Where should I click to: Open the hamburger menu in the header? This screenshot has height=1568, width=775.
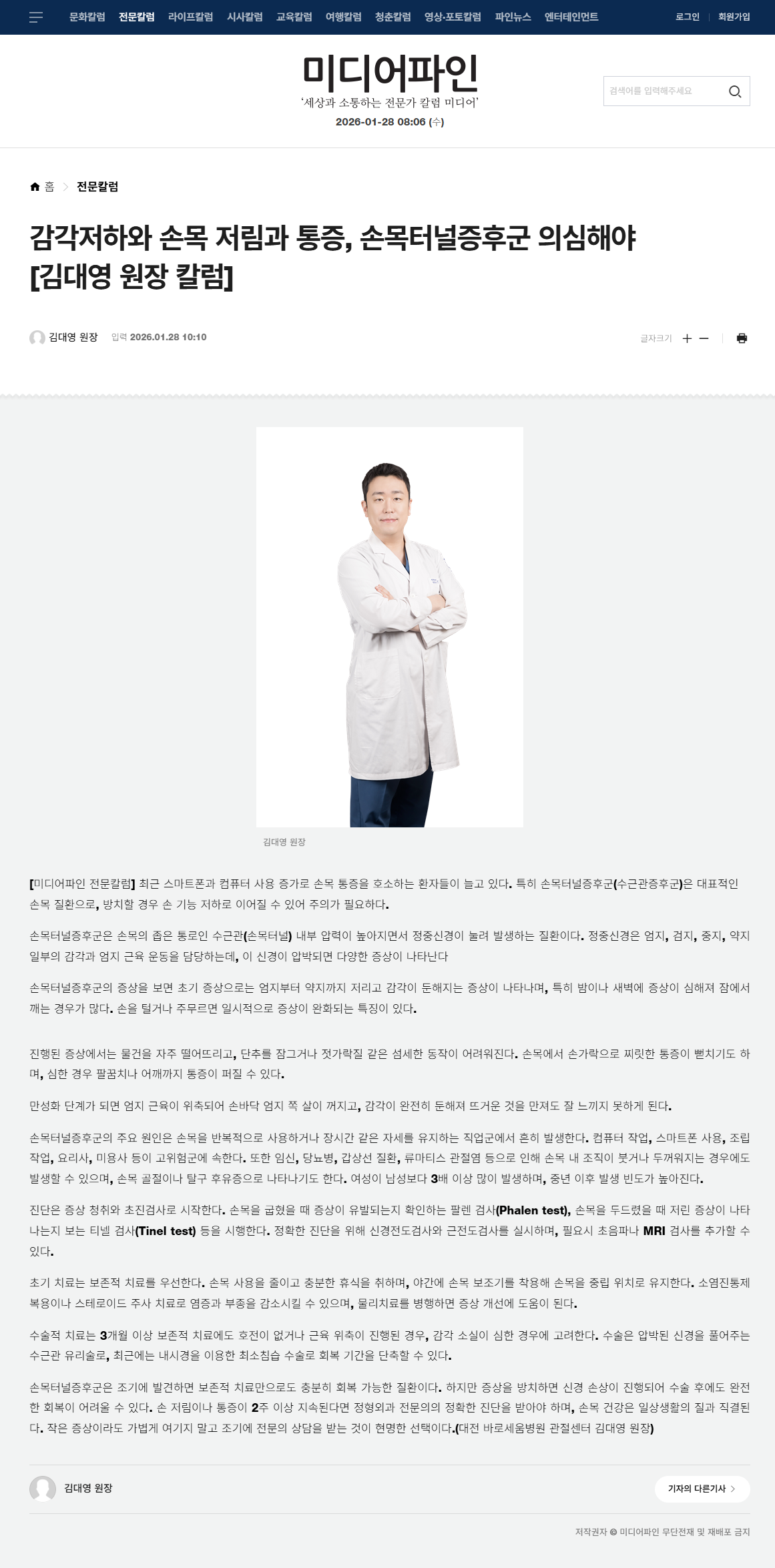coord(36,17)
